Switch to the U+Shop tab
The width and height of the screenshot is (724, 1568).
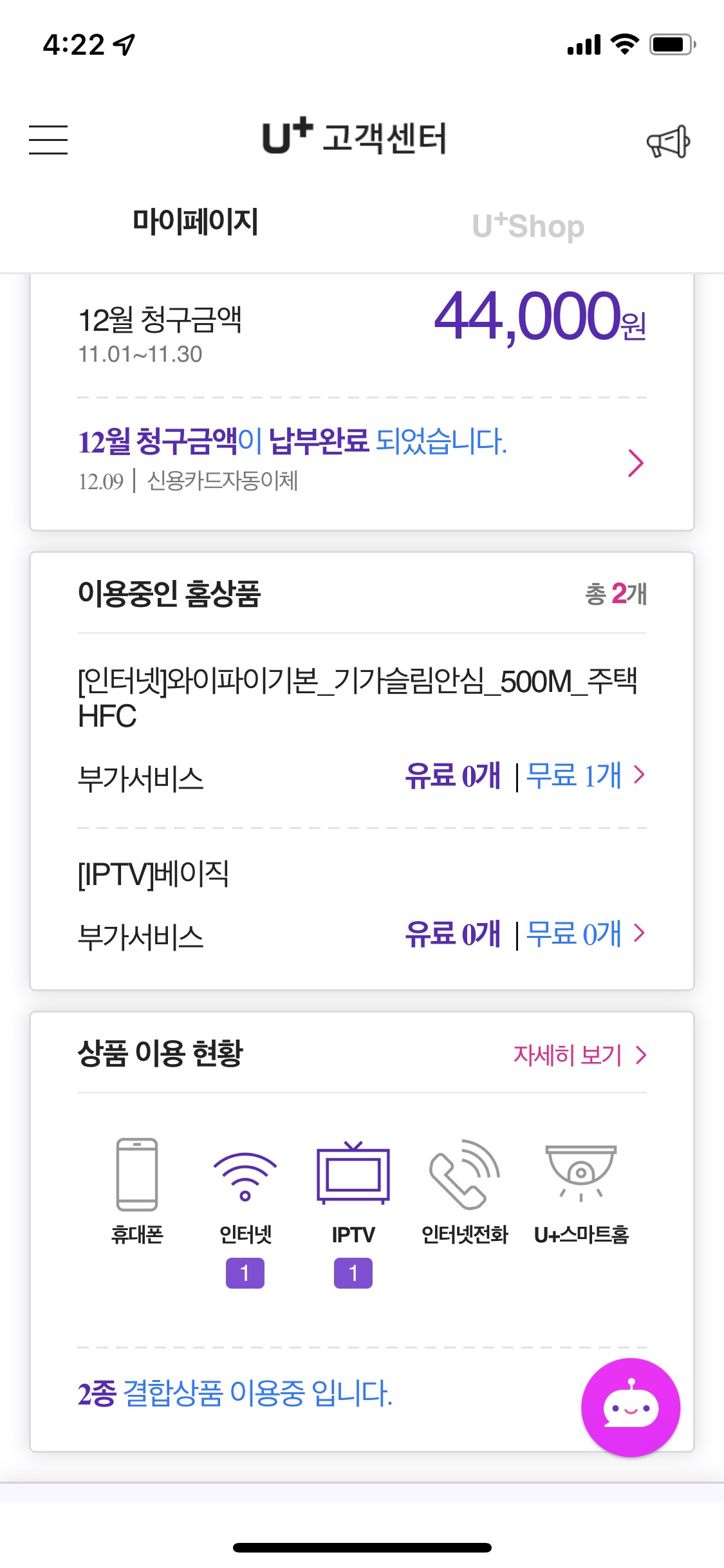tap(528, 226)
